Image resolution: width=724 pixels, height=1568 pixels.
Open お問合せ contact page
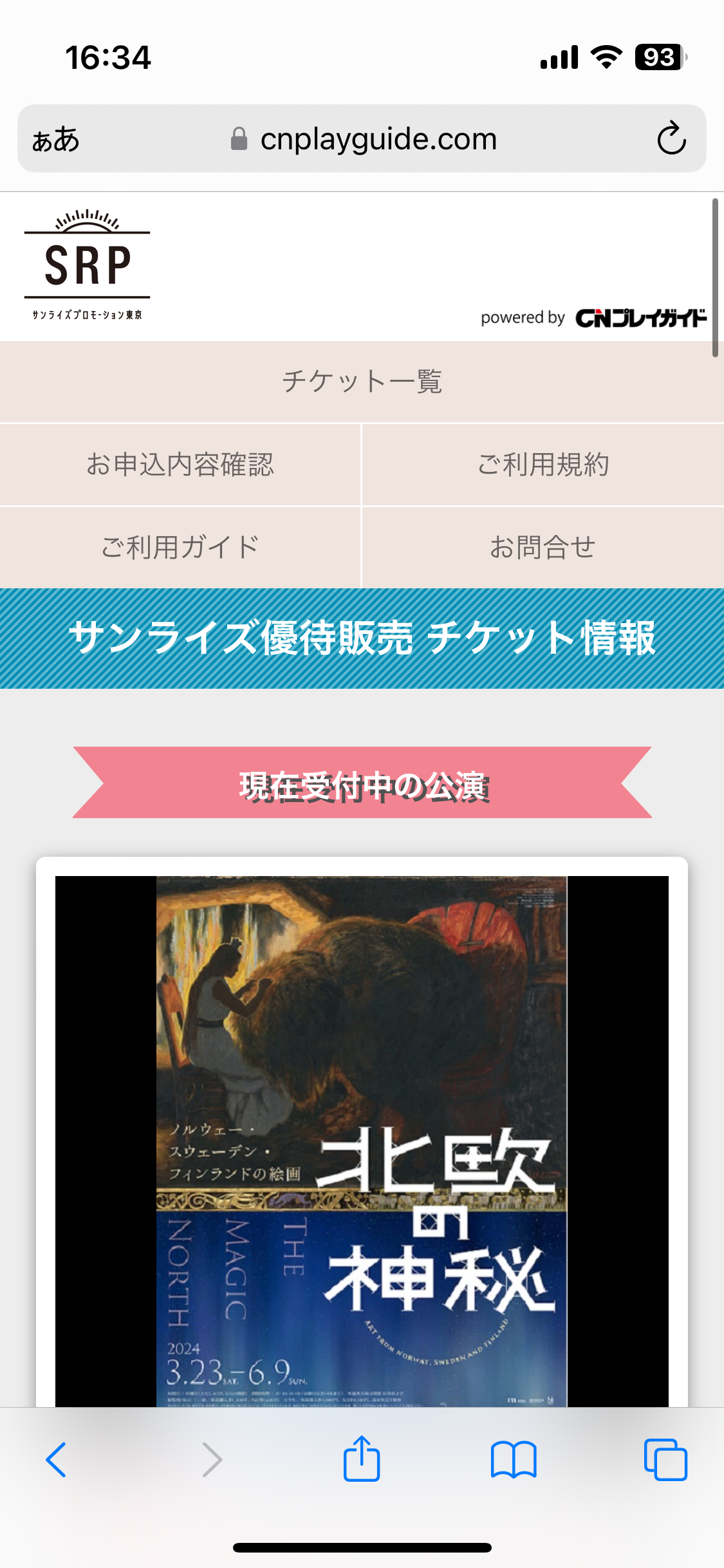tap(543, 547)
